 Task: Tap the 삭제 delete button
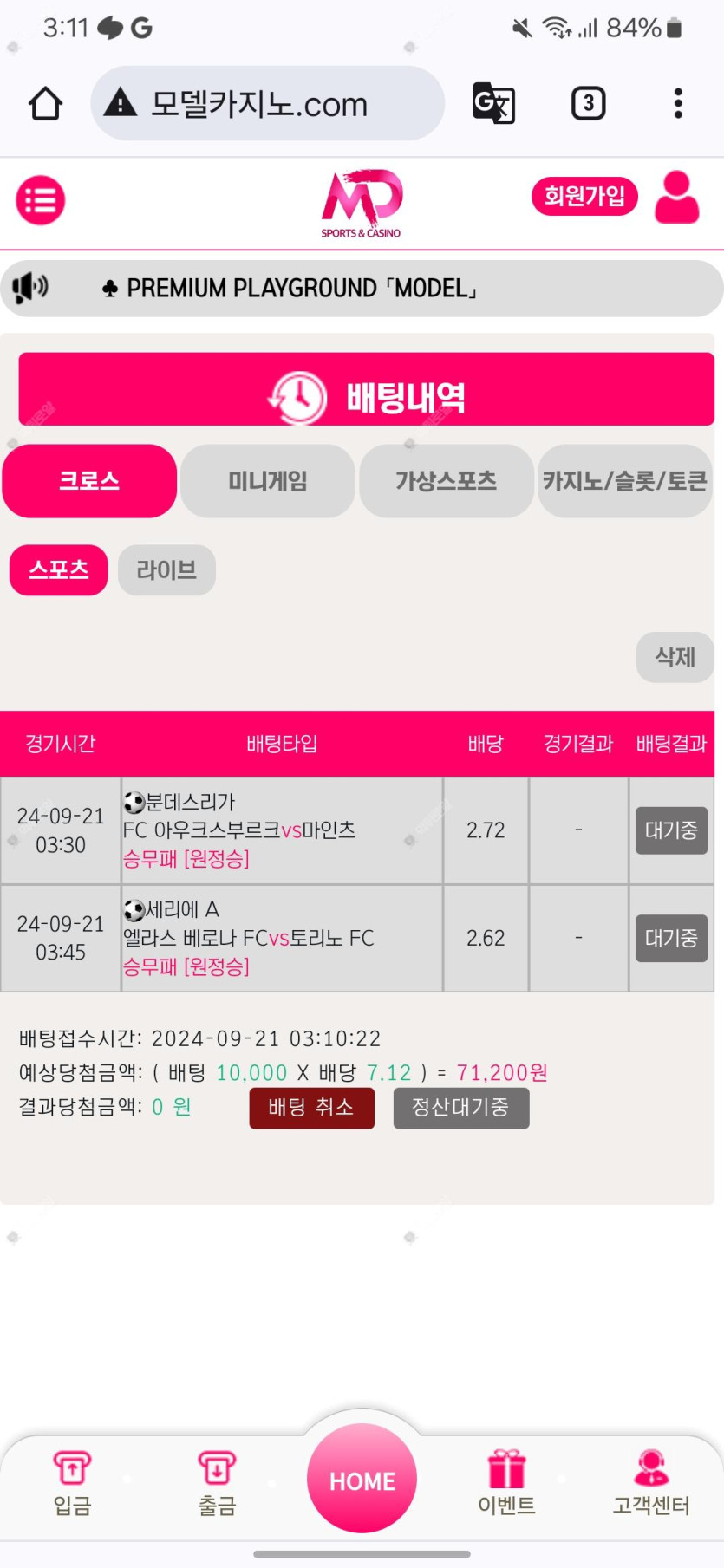click(675, 658)
